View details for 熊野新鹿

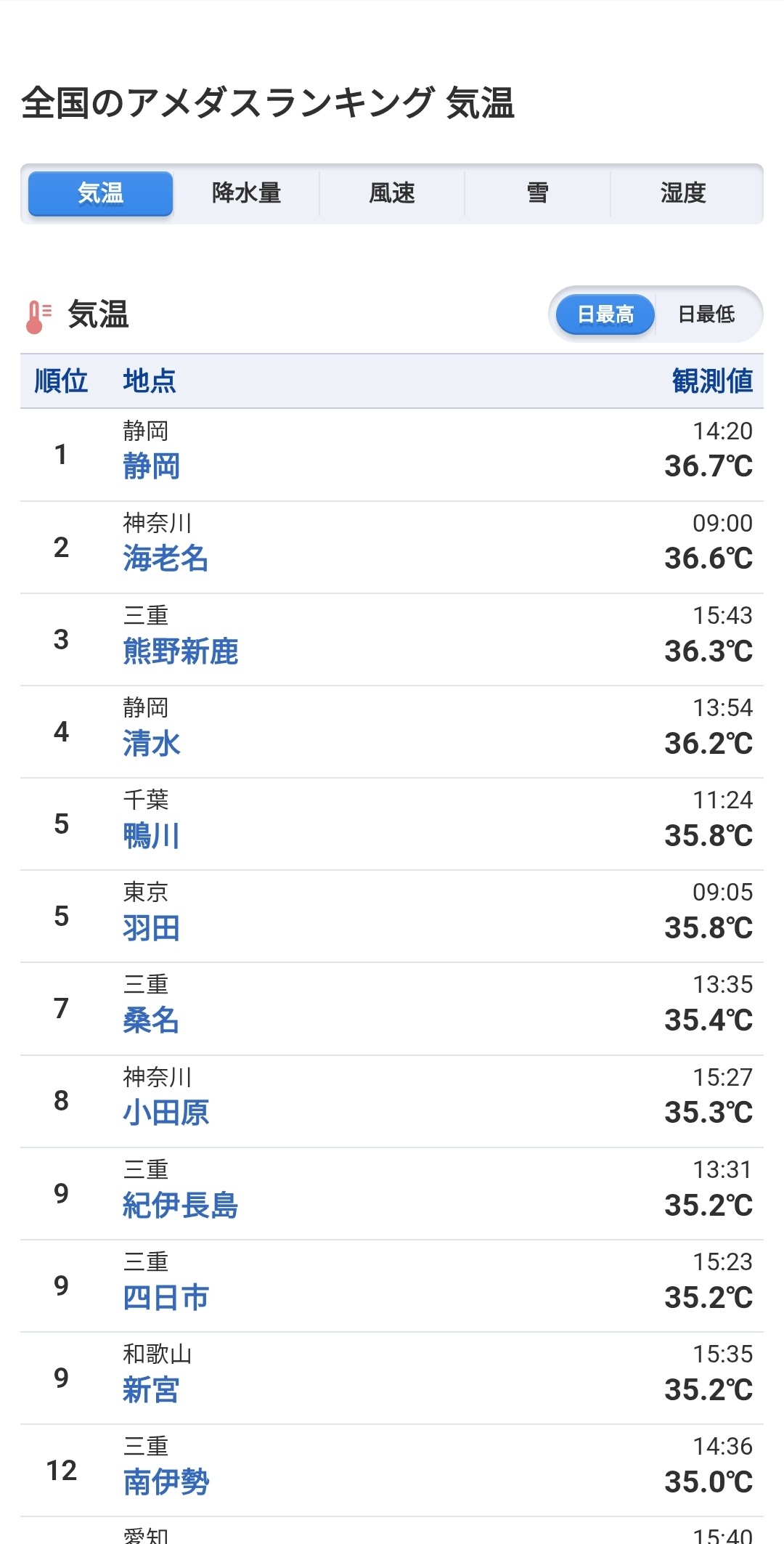click(x=180, y=651)
